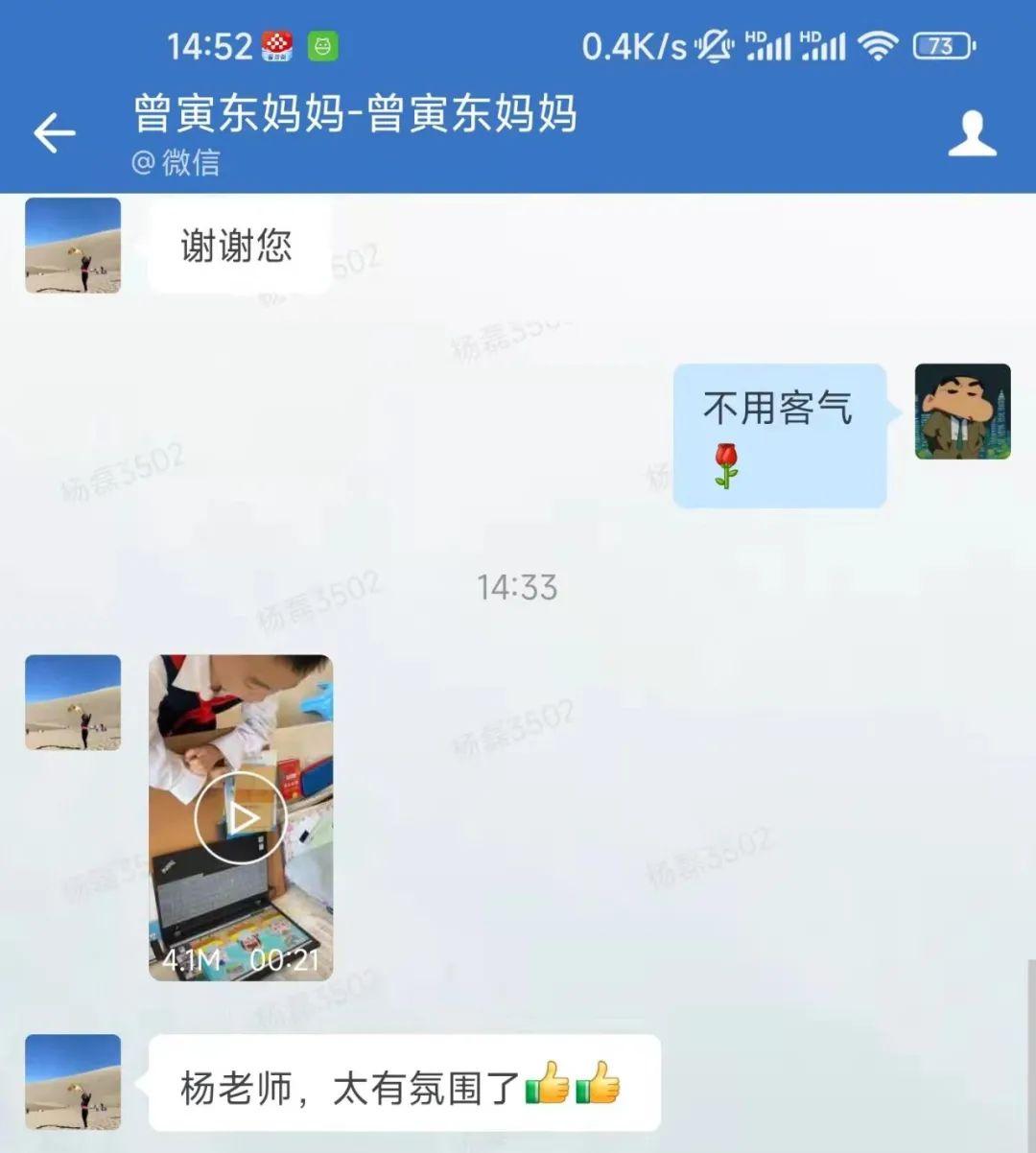Open my cartoon avatar beside 不用客气
Image resolution: width=1036 pixels, height=1153 pixels.
(x=962, y=412)
